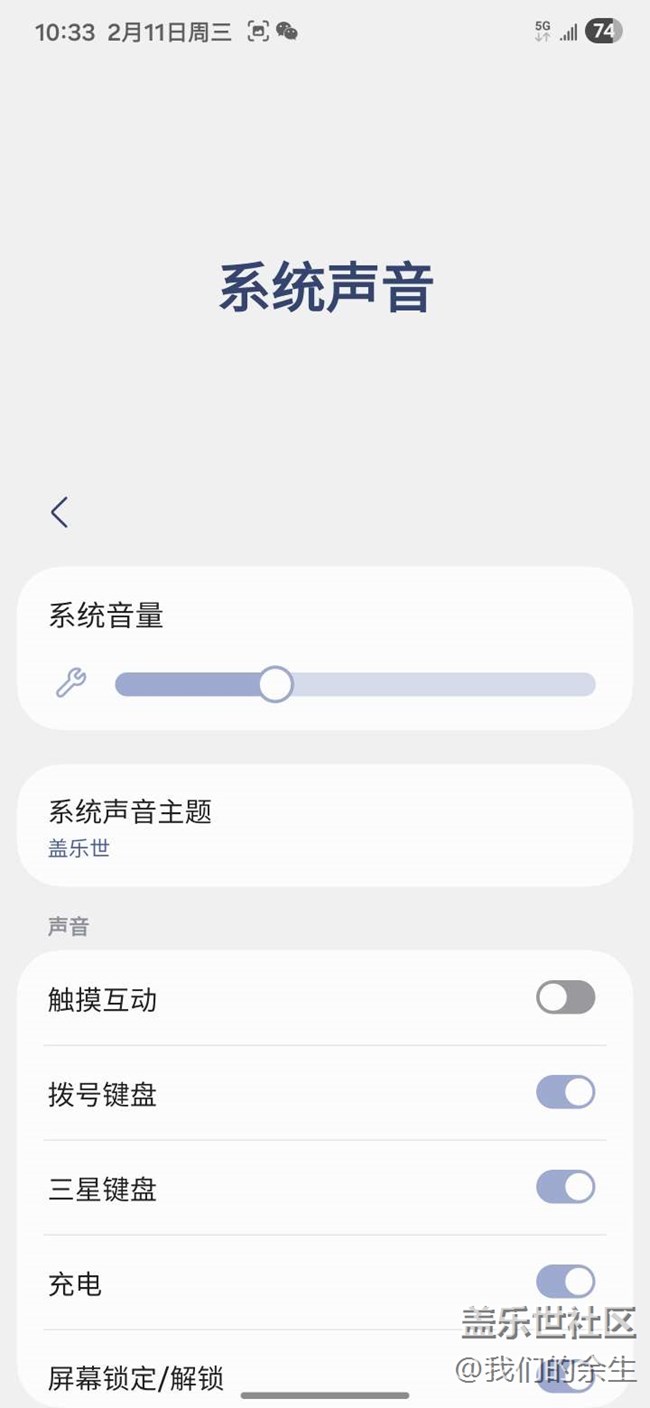Toggle off the 充电 sound
The width and height of the screenshot is (650, 1408).
(x=565, y=1281)
